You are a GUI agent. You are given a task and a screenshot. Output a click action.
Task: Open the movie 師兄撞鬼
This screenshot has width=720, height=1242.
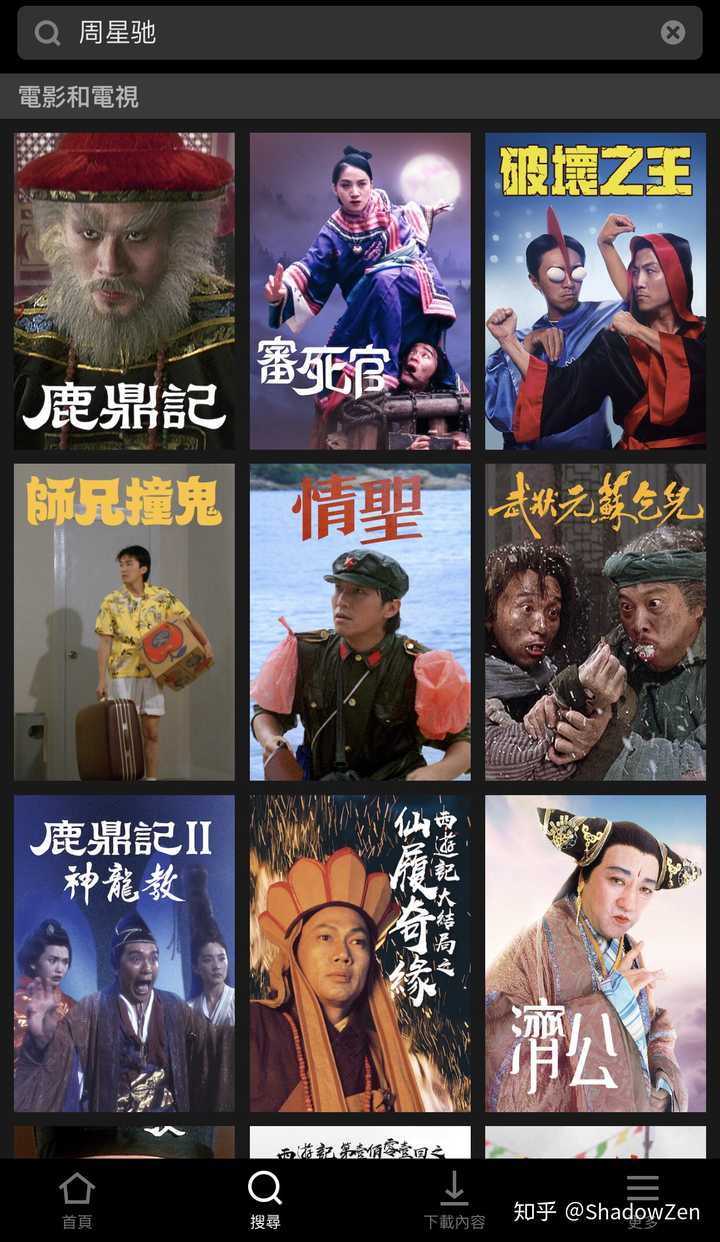(x=124, y=622)
